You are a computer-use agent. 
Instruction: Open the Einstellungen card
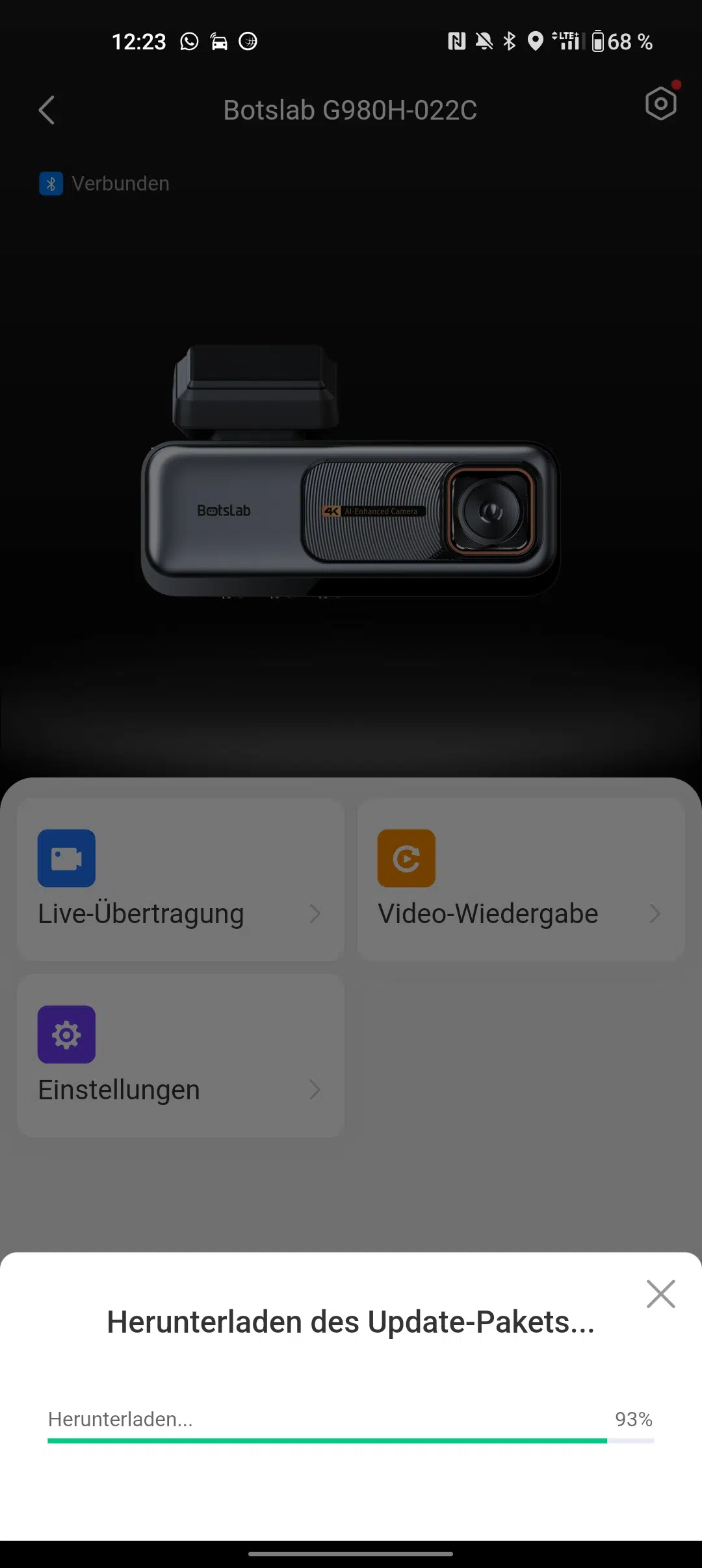[x=181, y=1056]
